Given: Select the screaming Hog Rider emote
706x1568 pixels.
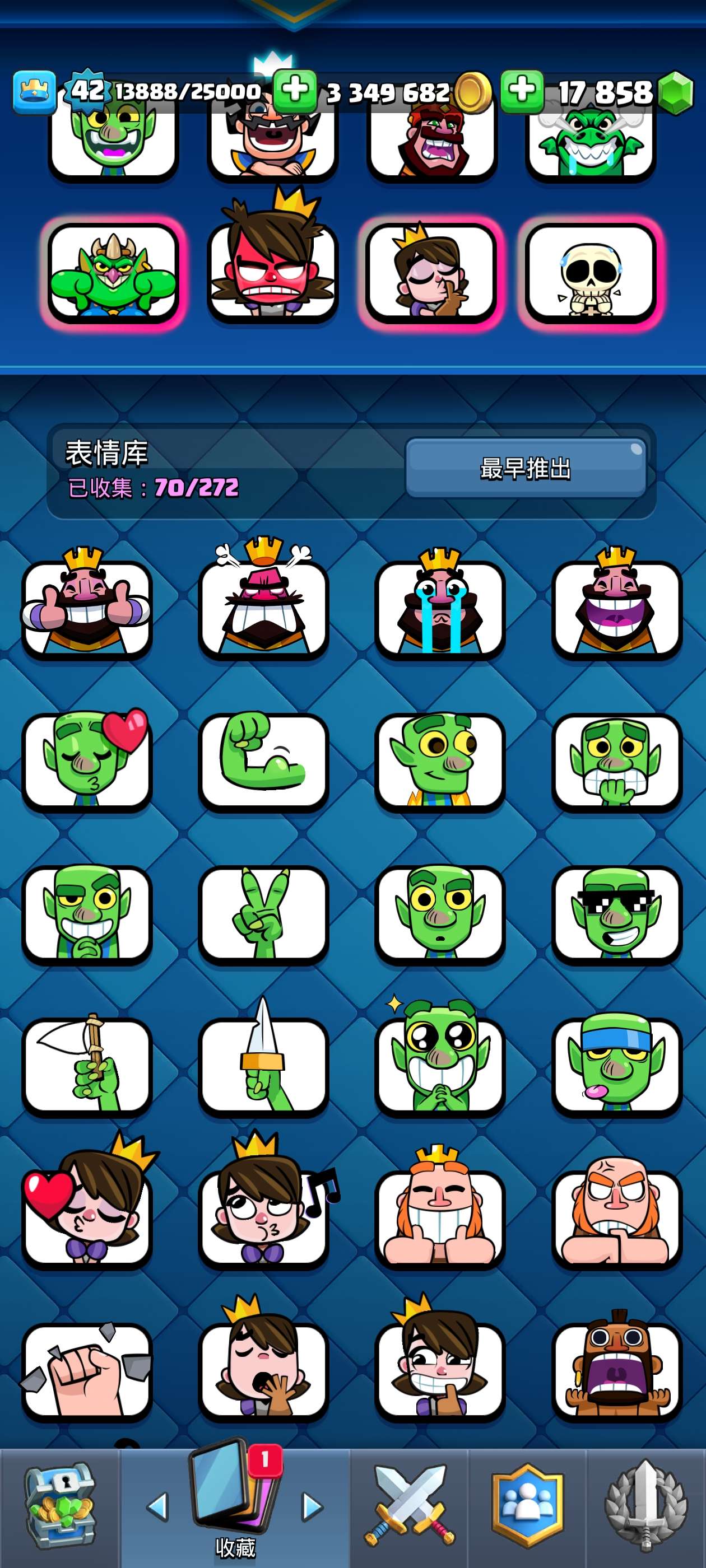Looking at the screenshot, I should click(616, 1370).
